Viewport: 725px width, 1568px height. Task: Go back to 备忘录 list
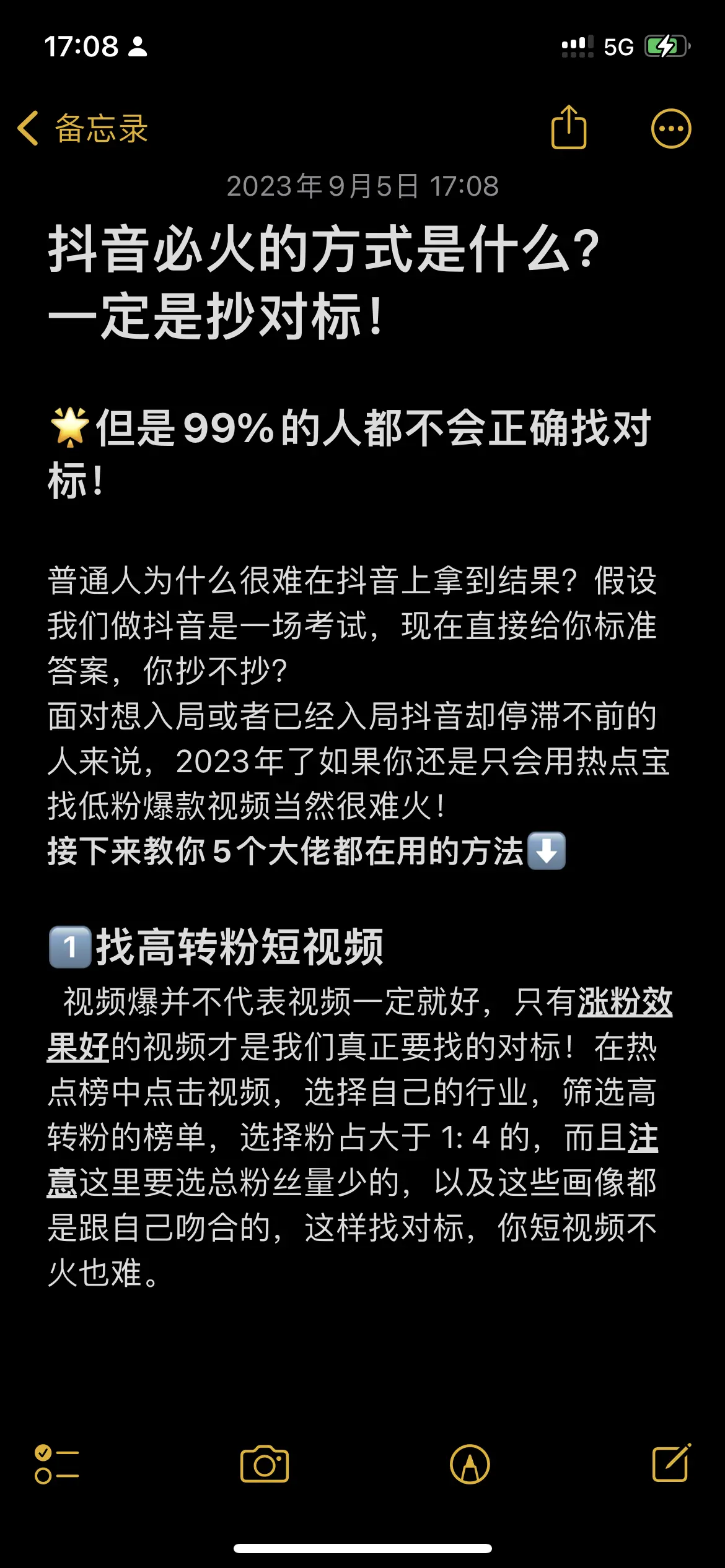pos(82,129)
